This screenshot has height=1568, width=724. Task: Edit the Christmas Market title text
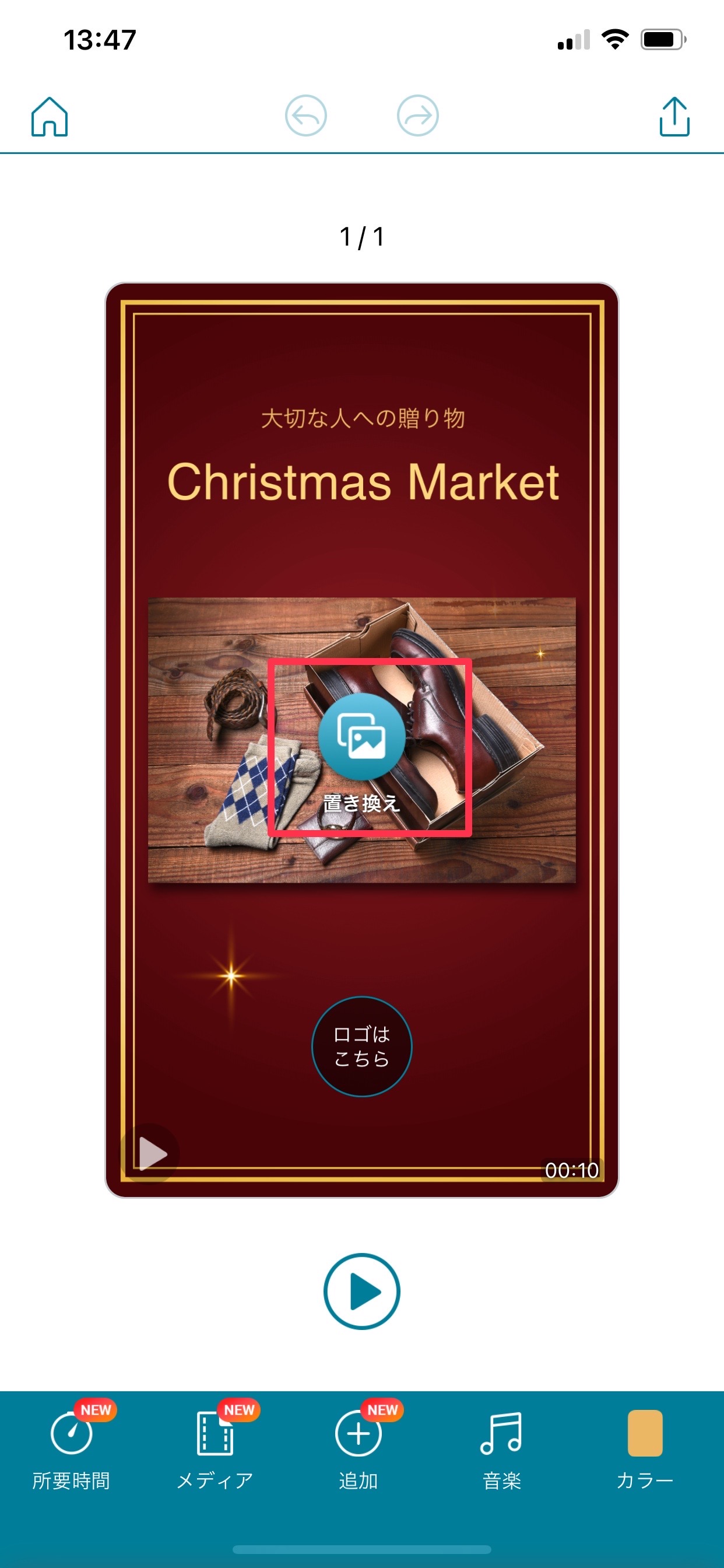[x=363, y=482]
